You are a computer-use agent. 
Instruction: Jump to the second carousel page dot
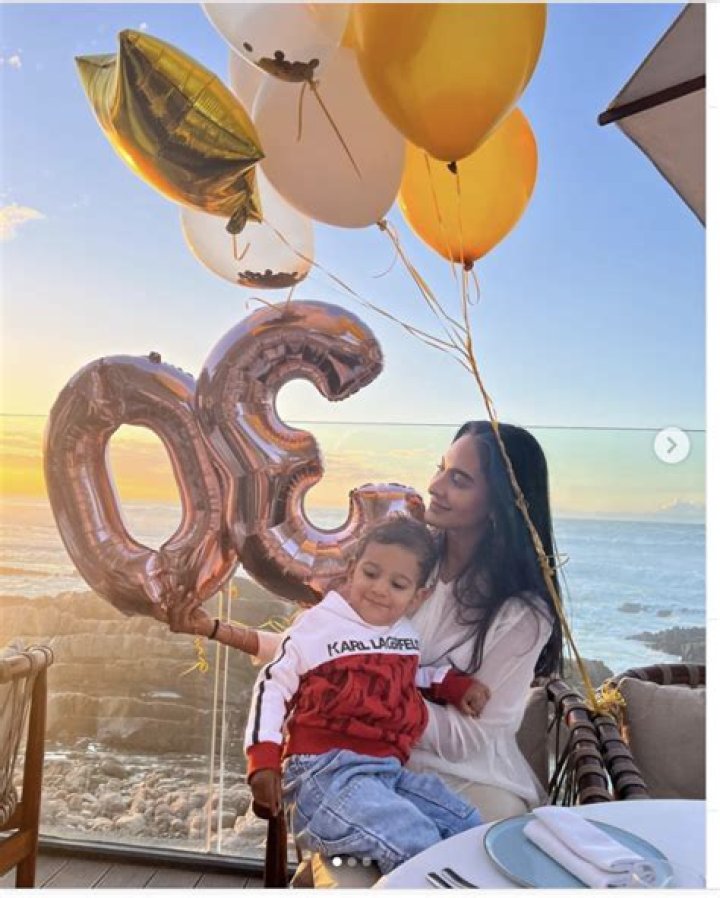(352, 862)
